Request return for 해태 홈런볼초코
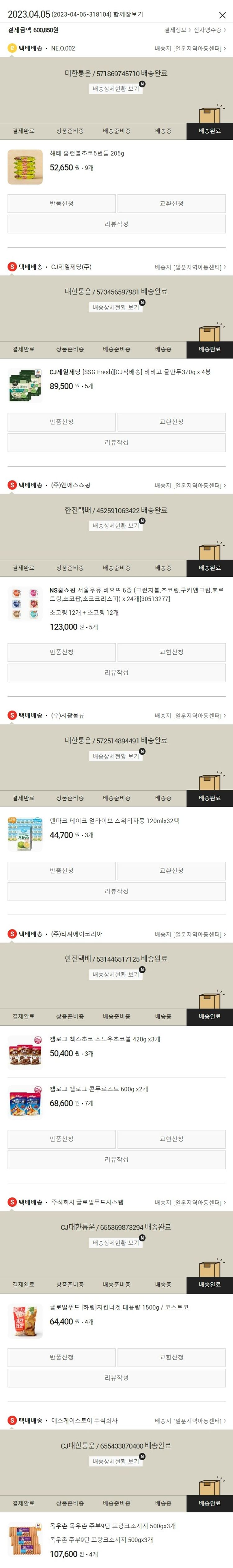The width and height of the screenshot is (233, 1568). (62, 203)
